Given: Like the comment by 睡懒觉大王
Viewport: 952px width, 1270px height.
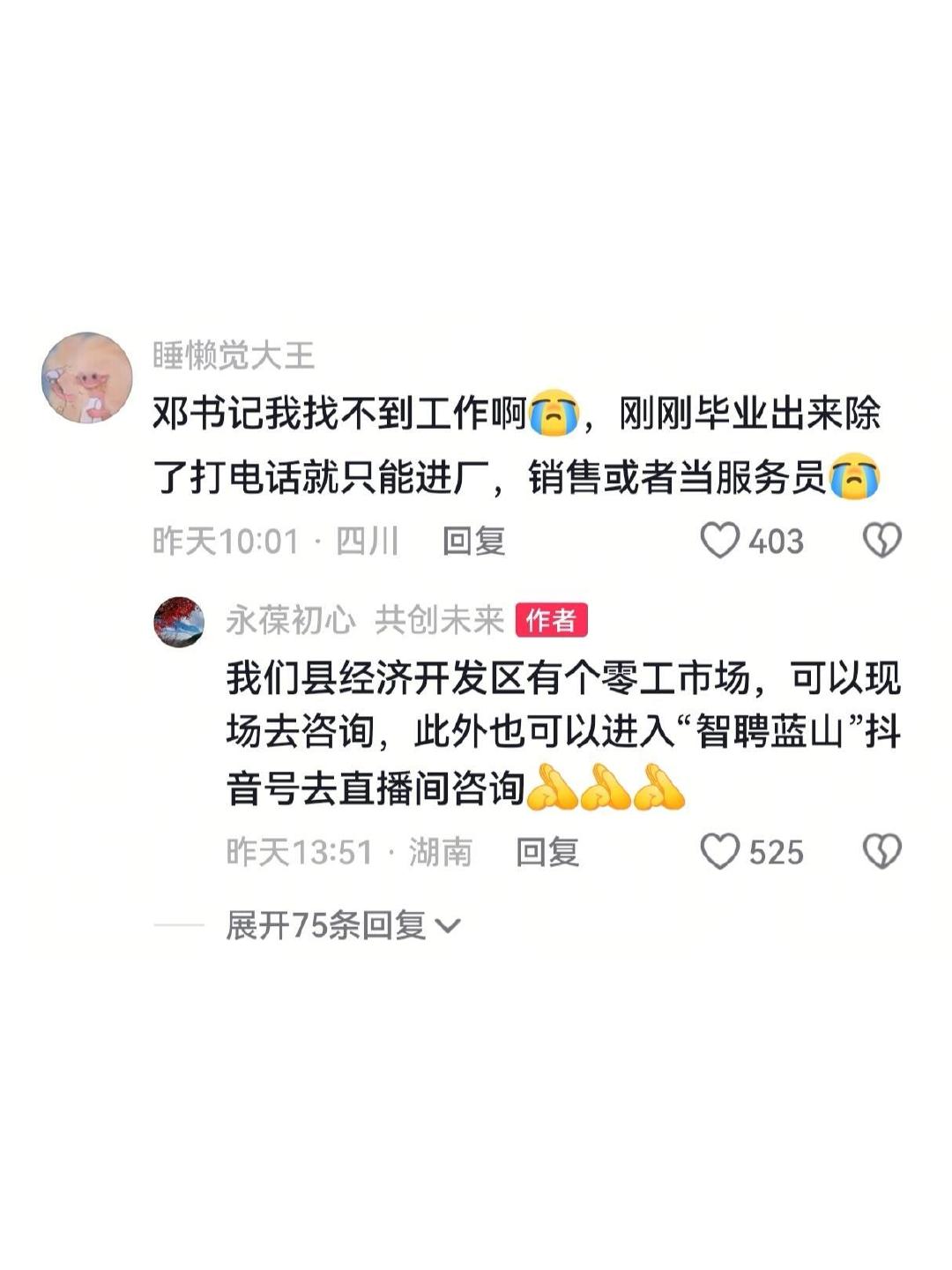Looking at the screenshot, I should (x=719, y=541).
